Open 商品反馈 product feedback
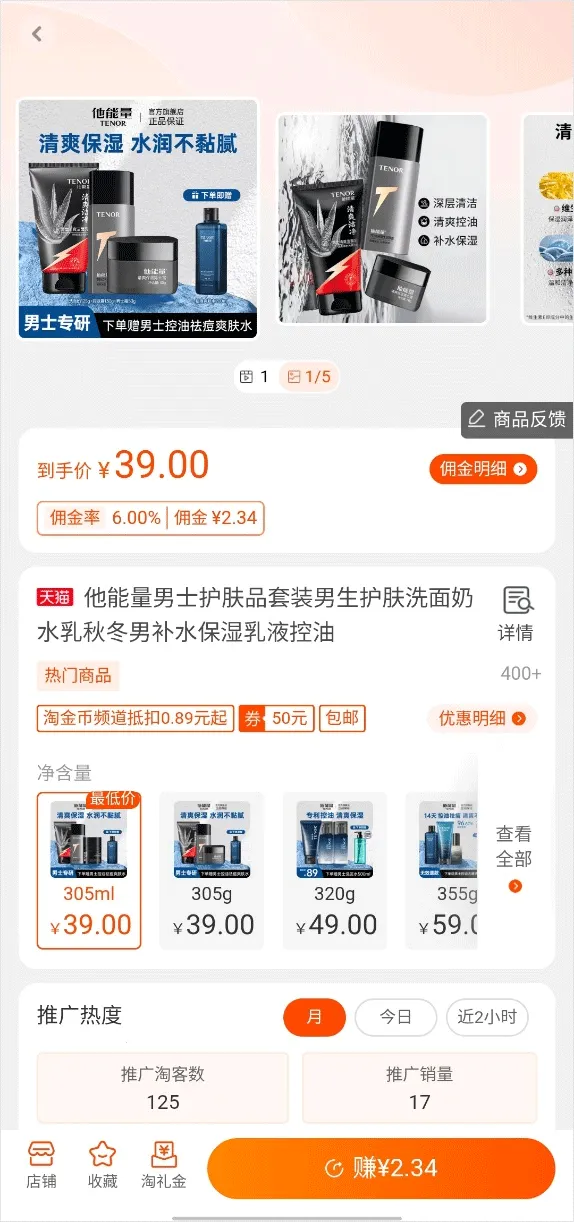Image resolution: width=574 pixels, height=1222 pixels. 517,420
